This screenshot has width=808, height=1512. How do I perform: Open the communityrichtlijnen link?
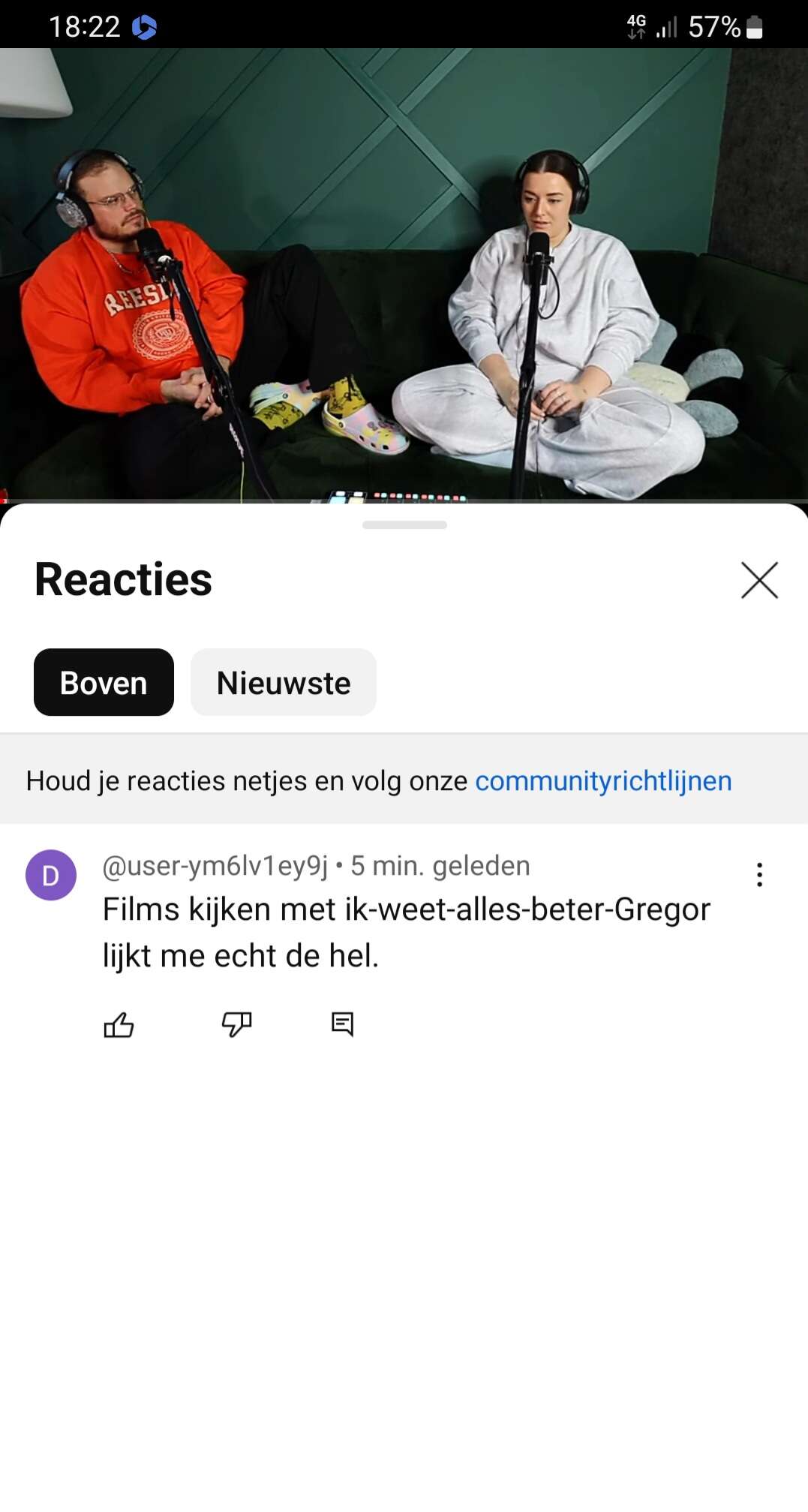pos(603,780)
